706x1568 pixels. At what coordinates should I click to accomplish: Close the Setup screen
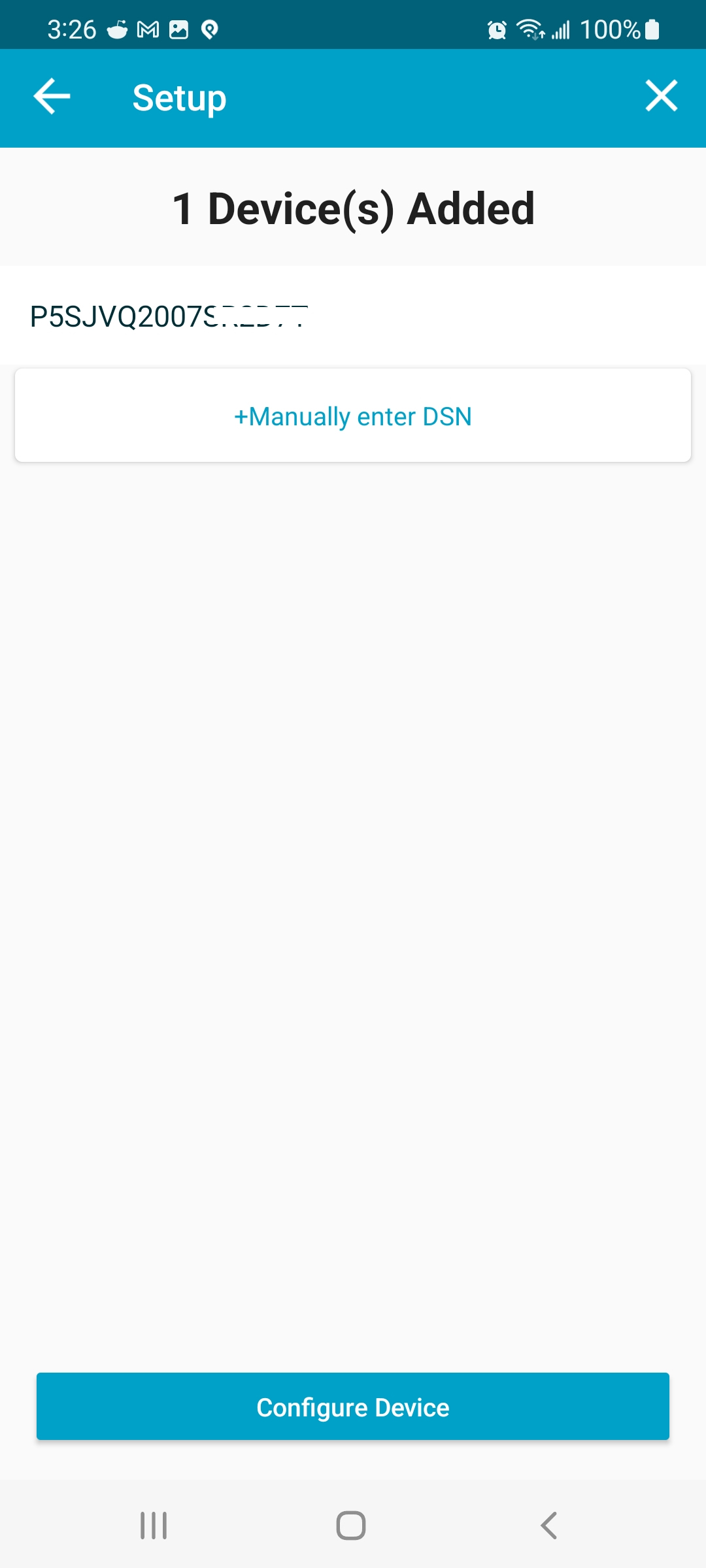[x=661, y=96]
